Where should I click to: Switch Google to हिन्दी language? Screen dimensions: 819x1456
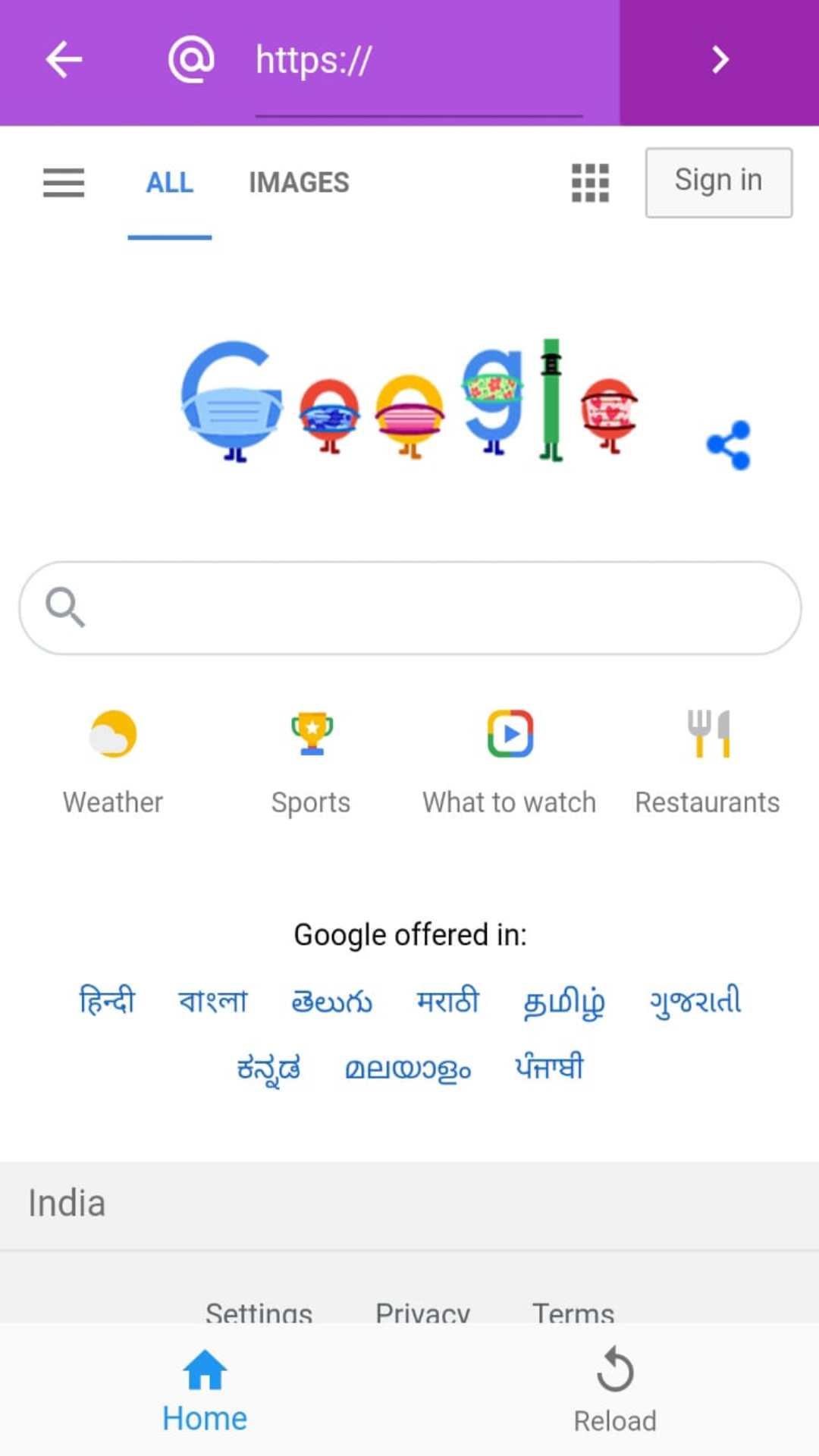tap(107, 1001)
